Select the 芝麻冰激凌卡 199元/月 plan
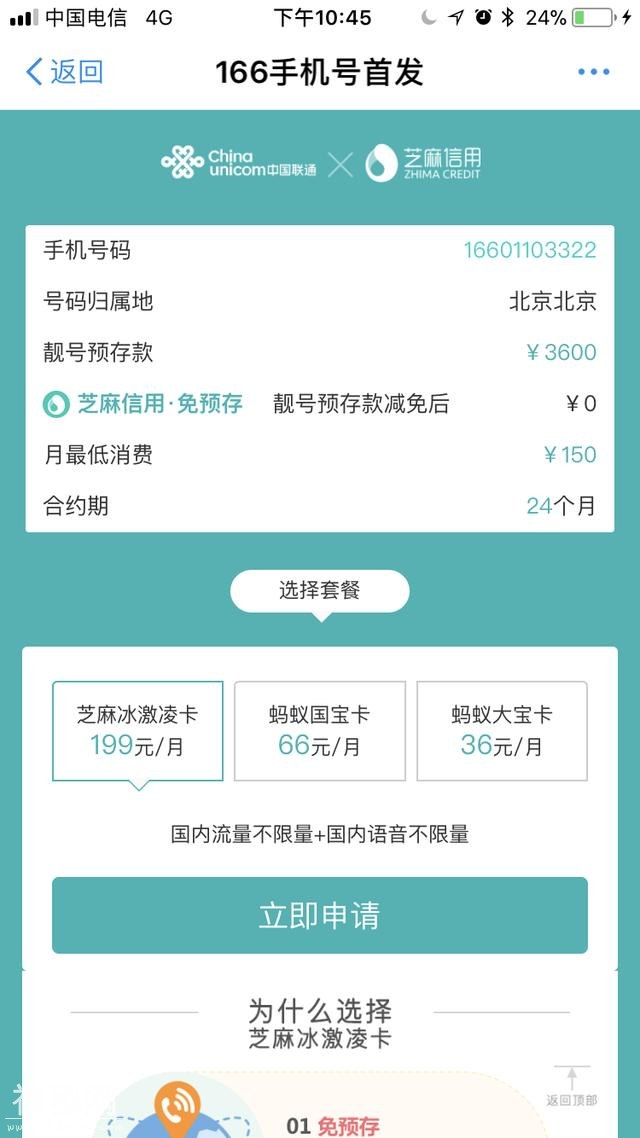Image resolution: width=640 pixels, height=1138 pixels. click(138, 731)
